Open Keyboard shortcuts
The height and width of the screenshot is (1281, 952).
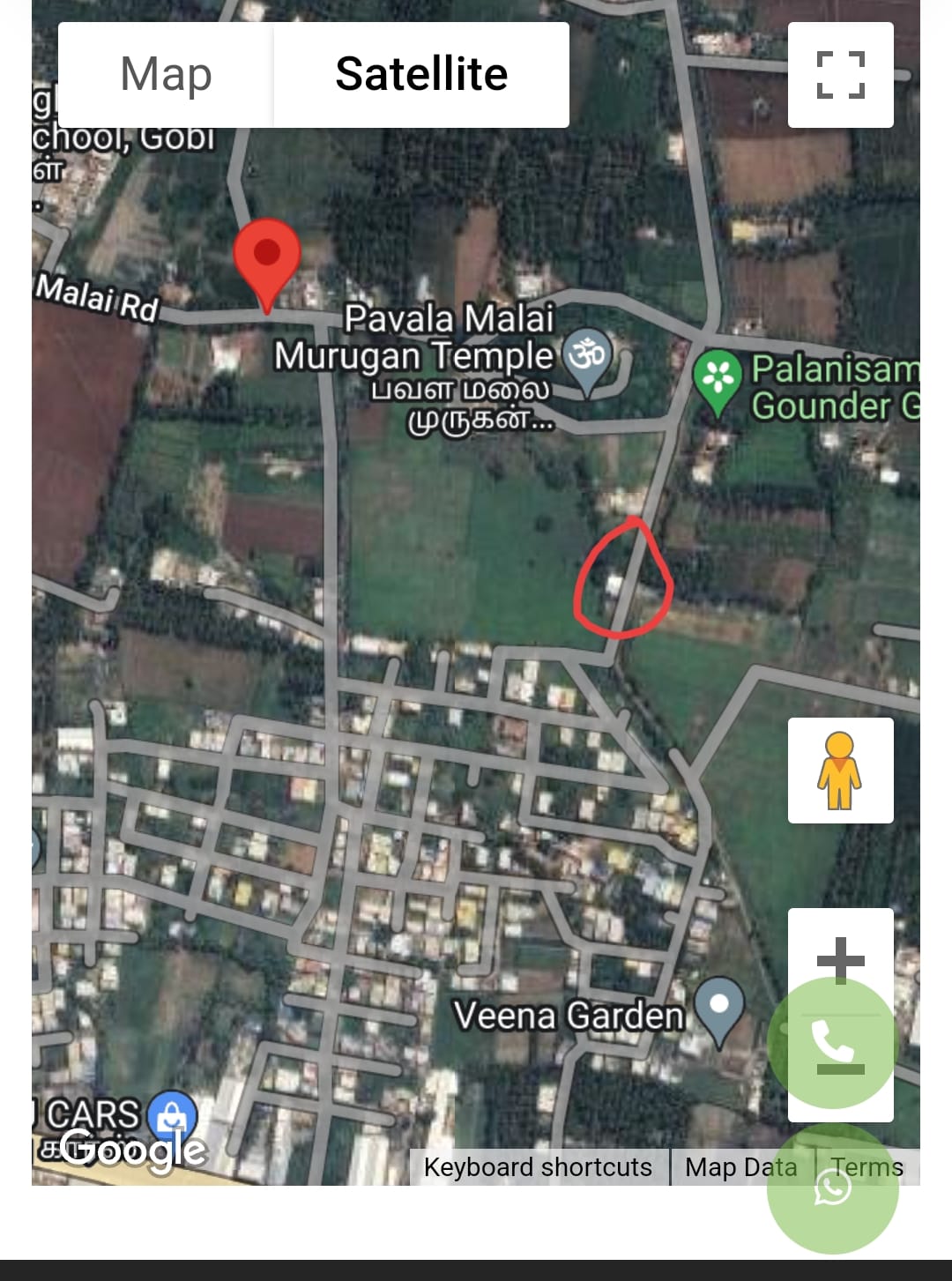coord(538,1167)
